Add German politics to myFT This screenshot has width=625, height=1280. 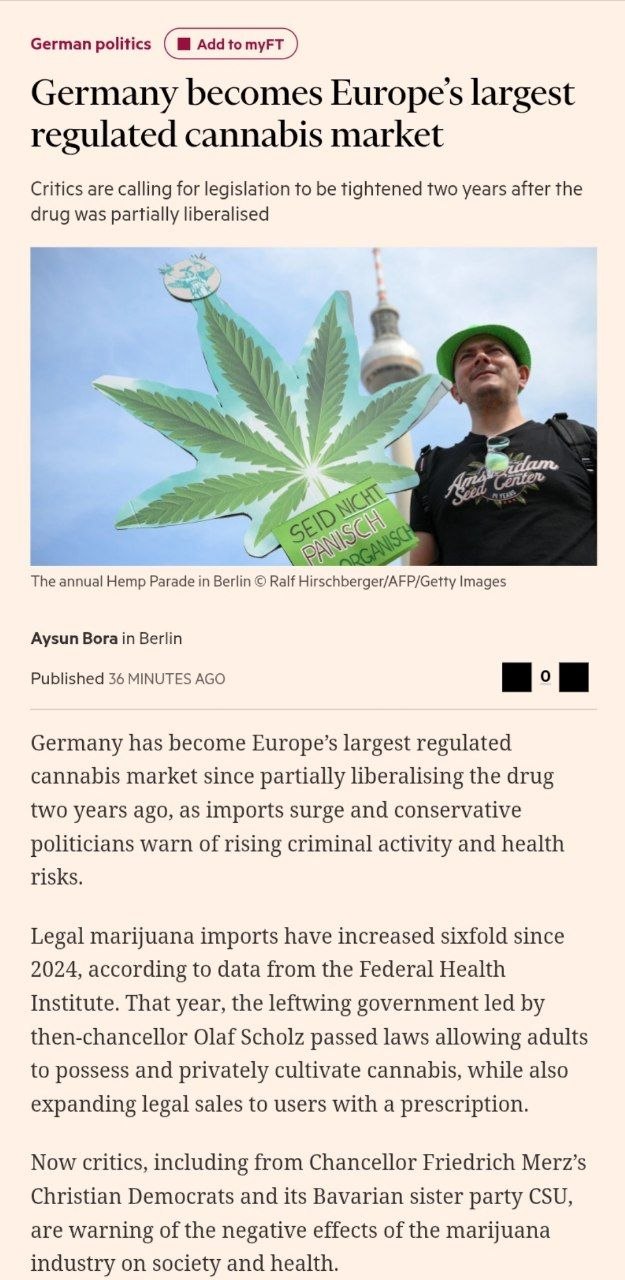pos(231,44)
